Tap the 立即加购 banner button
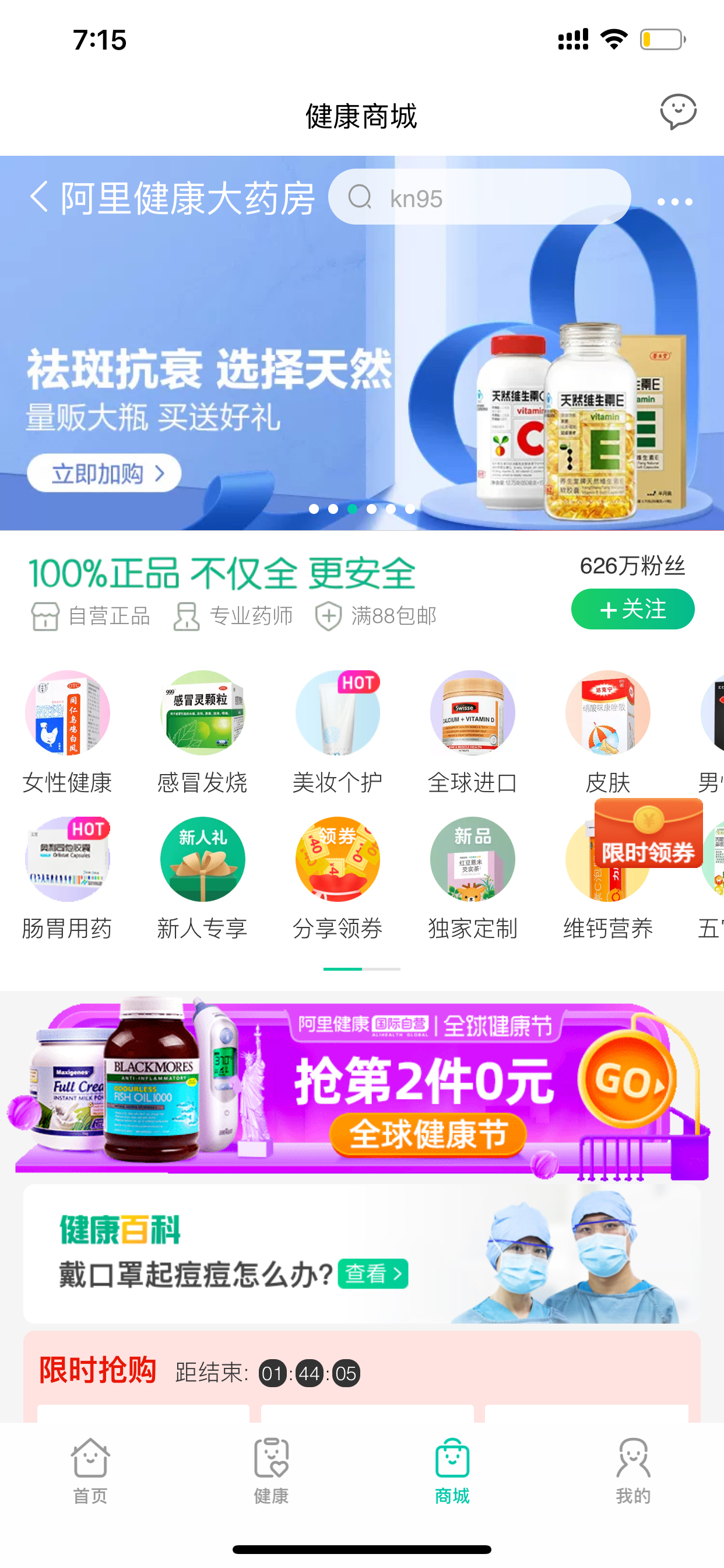The width and height of the screenshot is (724, 1568). 104,473
